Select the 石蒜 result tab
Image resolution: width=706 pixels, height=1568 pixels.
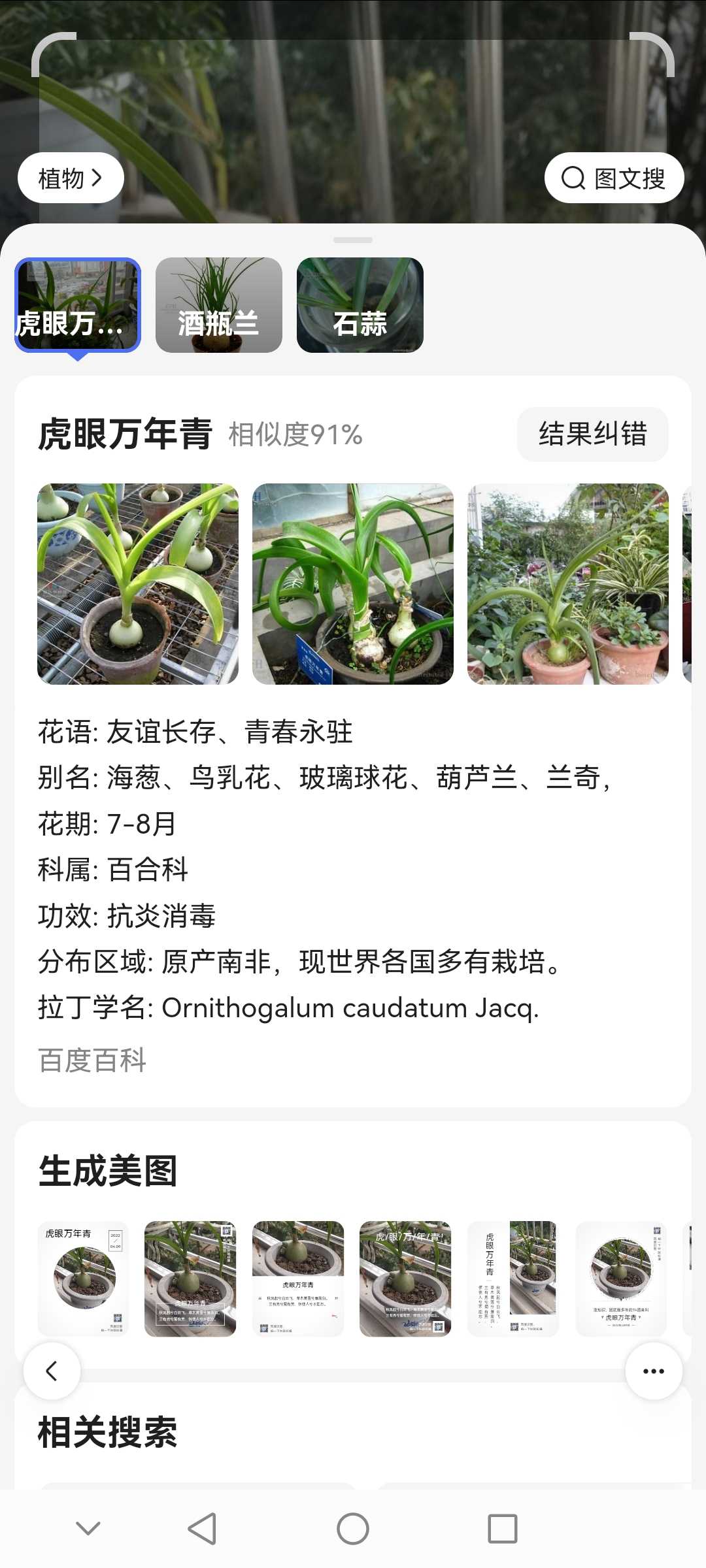click(360, 305)
